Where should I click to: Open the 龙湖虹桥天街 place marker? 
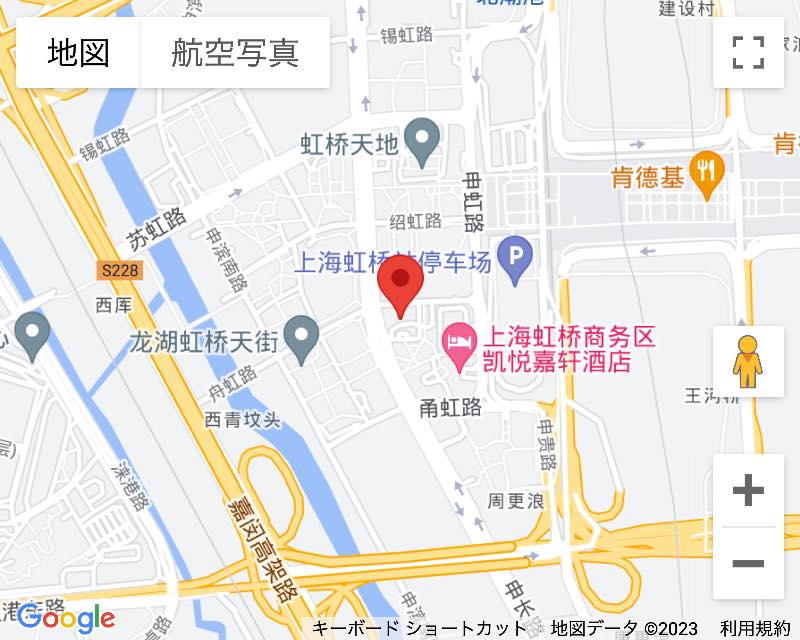pos(302,340)
